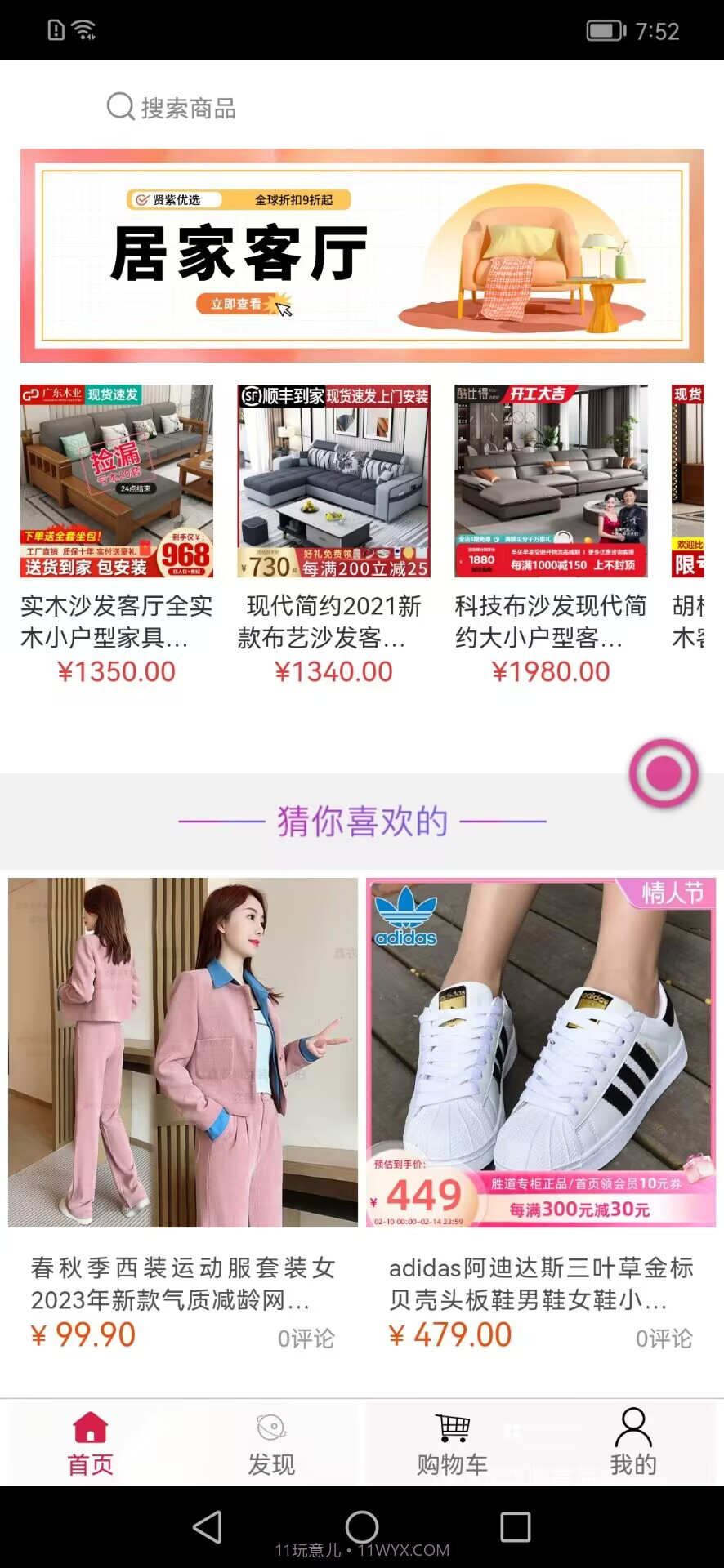Tap the 搜索商品 search input field
This screenshot has width=724, height=1568.
coord(188,107)
